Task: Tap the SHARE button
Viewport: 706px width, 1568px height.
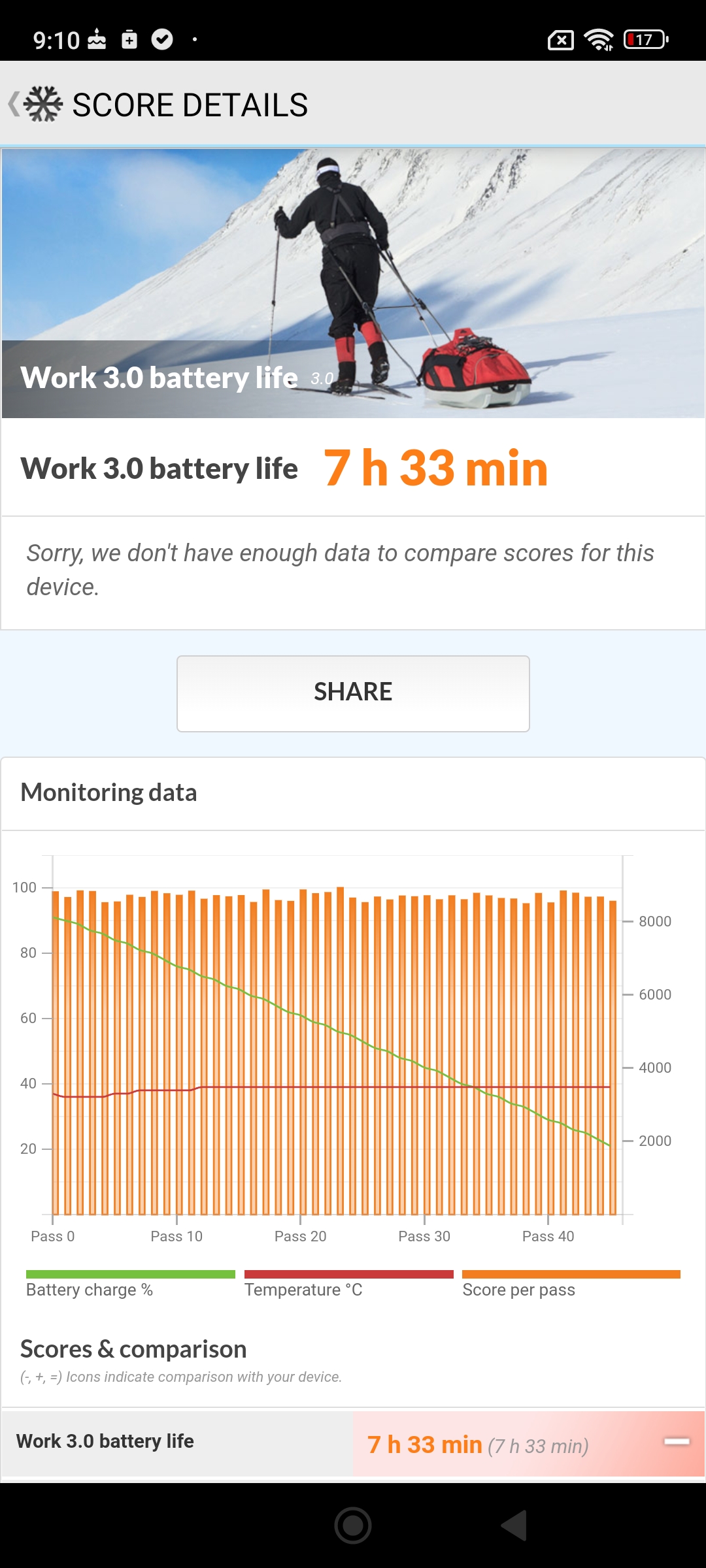Action: 353,693
